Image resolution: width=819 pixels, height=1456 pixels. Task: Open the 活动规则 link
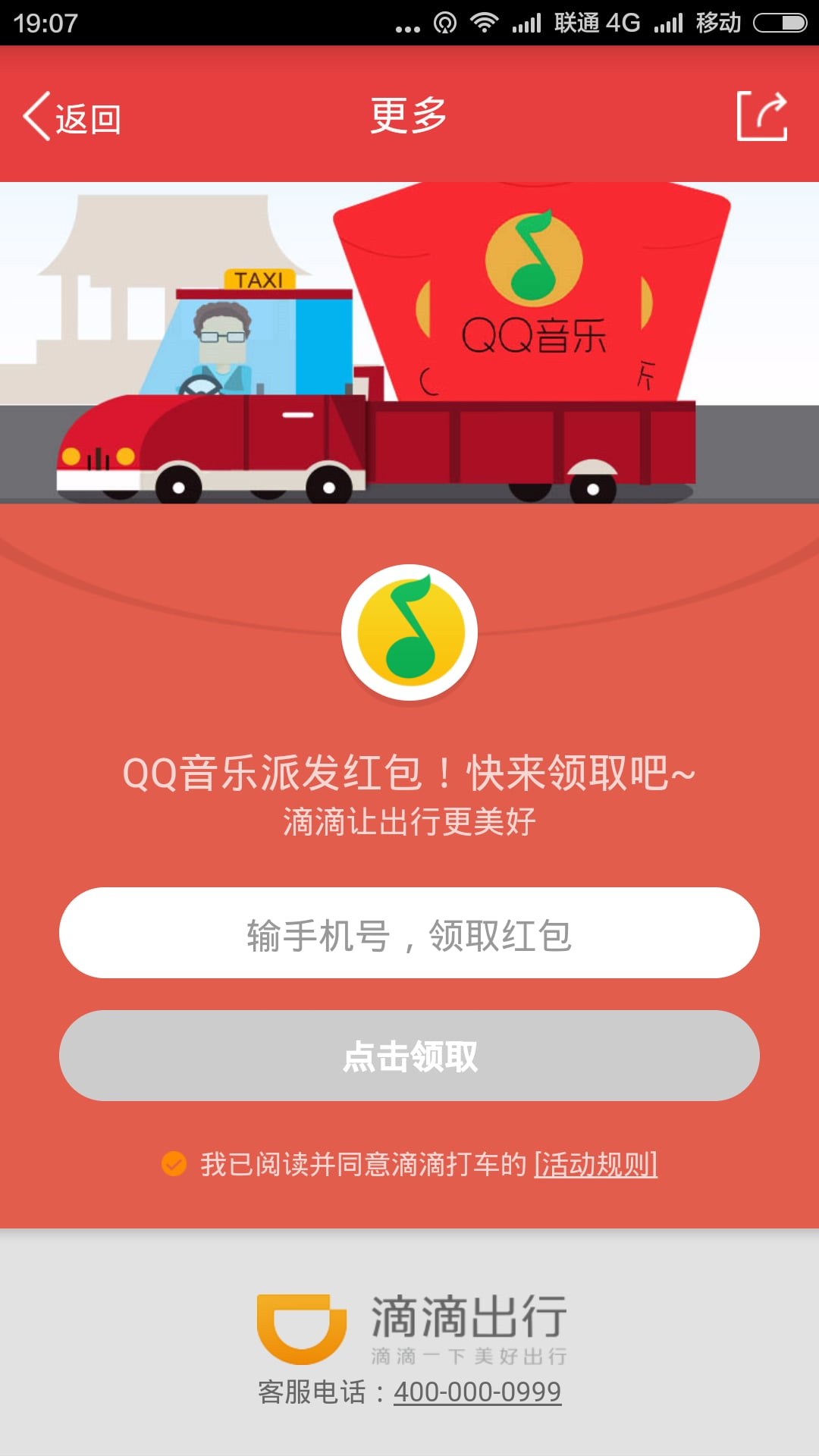click(x=596, y=1165)
